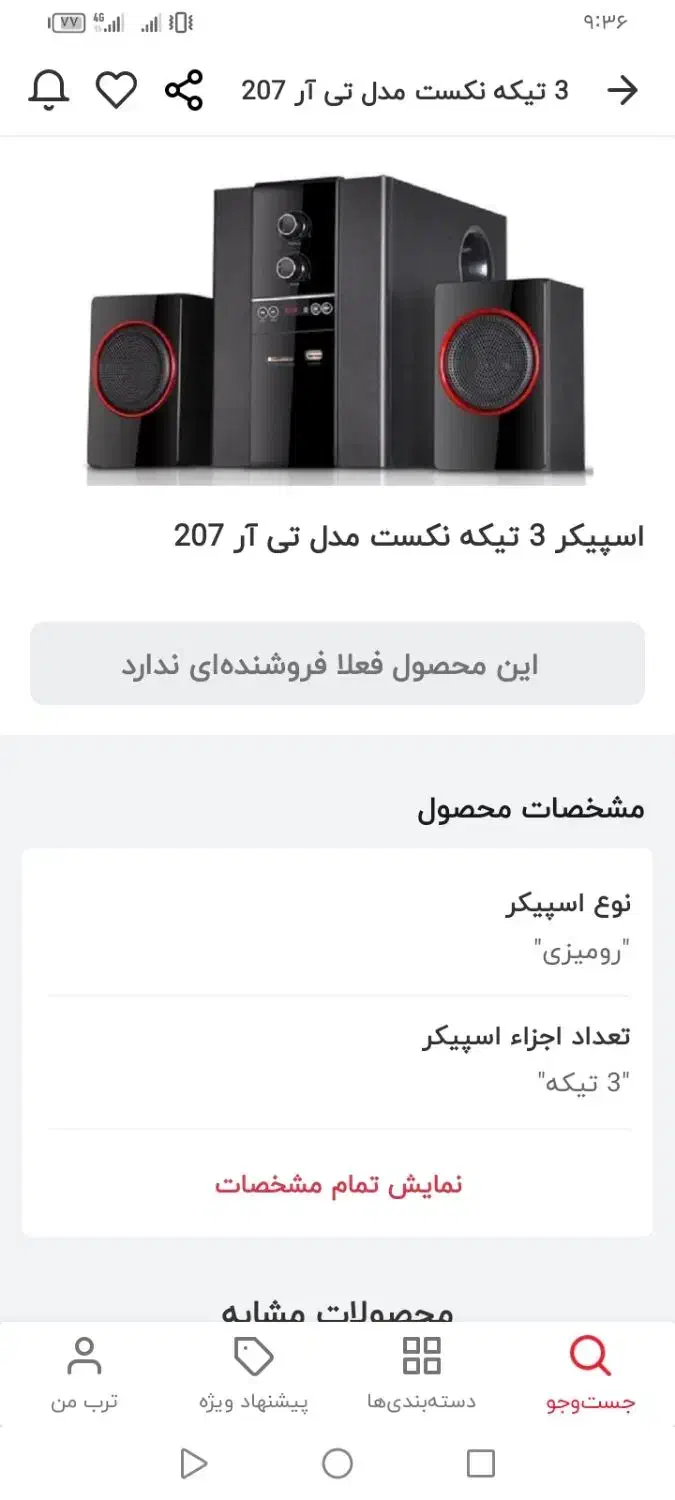Tap the system home button
Image resolution: width=675 pixels, height=1500 pixels.
[x=338, y=1464]
